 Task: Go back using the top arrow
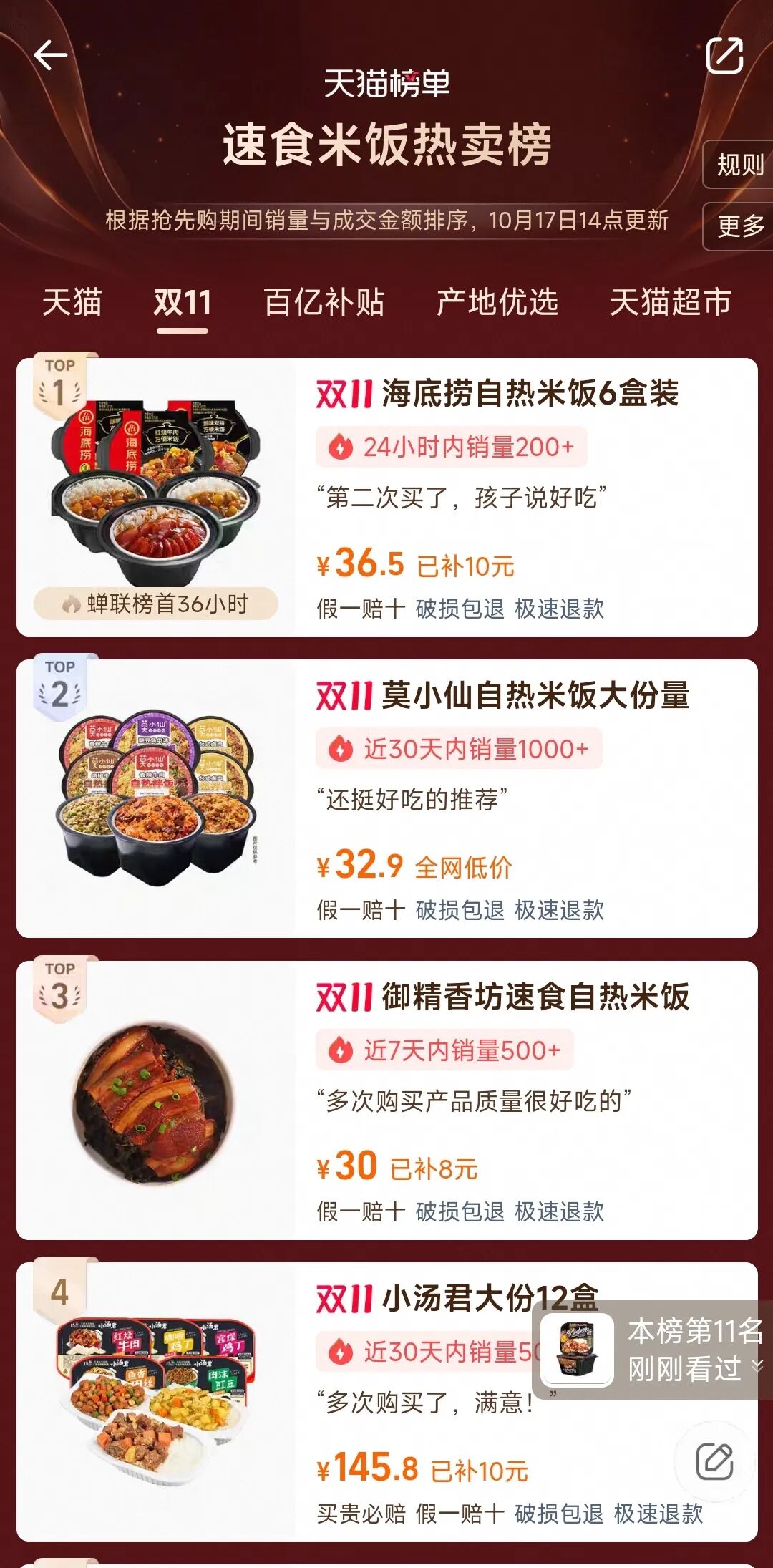pyautogui.click(x=51, y=55)
